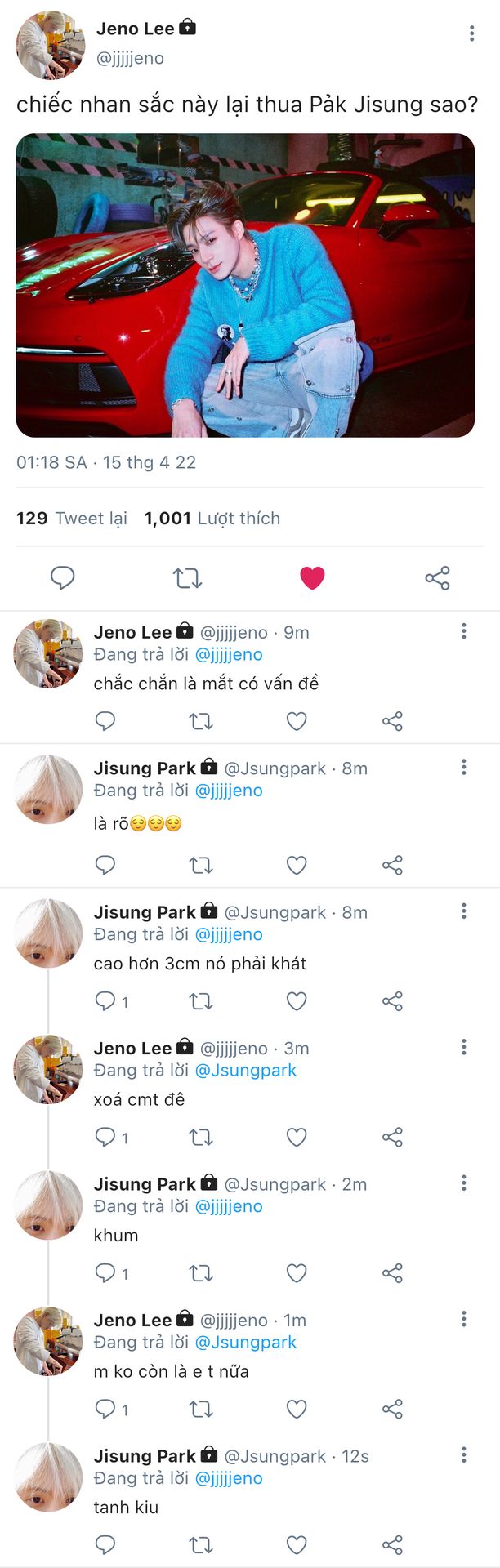This screenshot has height=1568, width=500.
Task: Open overflow menu on the "là rõ" reply
Action: [x=463, y=767]
